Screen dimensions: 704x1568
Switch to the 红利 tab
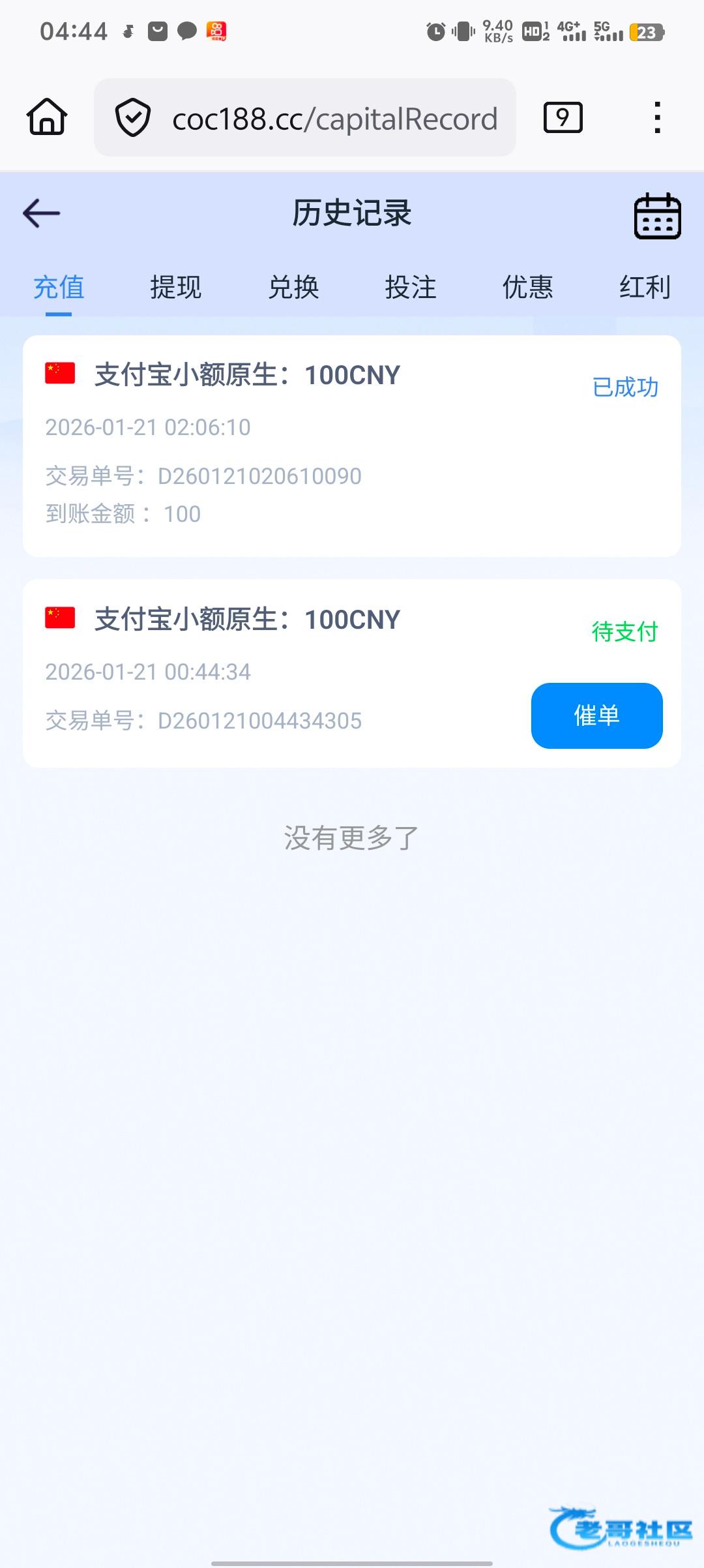[x=645, y=288]
